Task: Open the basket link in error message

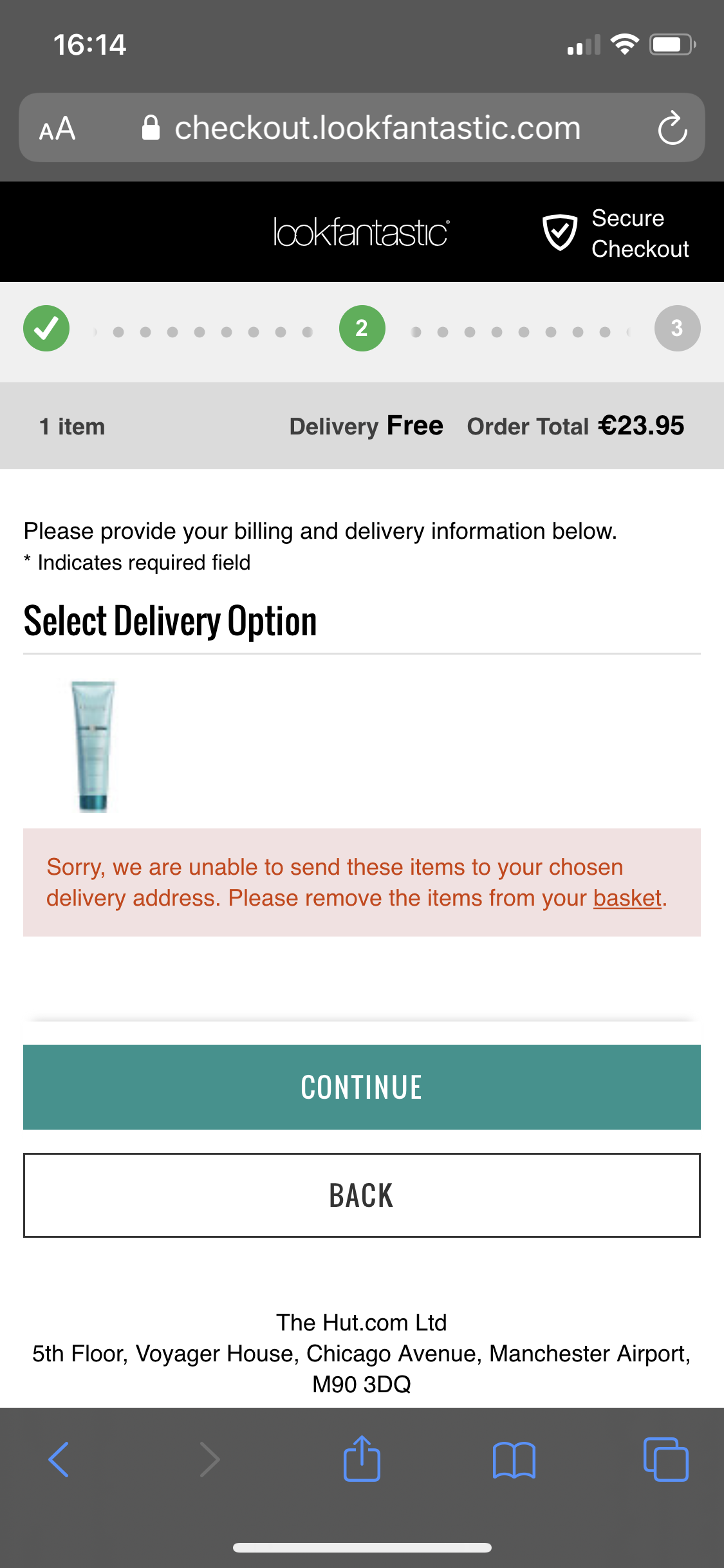Action: 627,898
